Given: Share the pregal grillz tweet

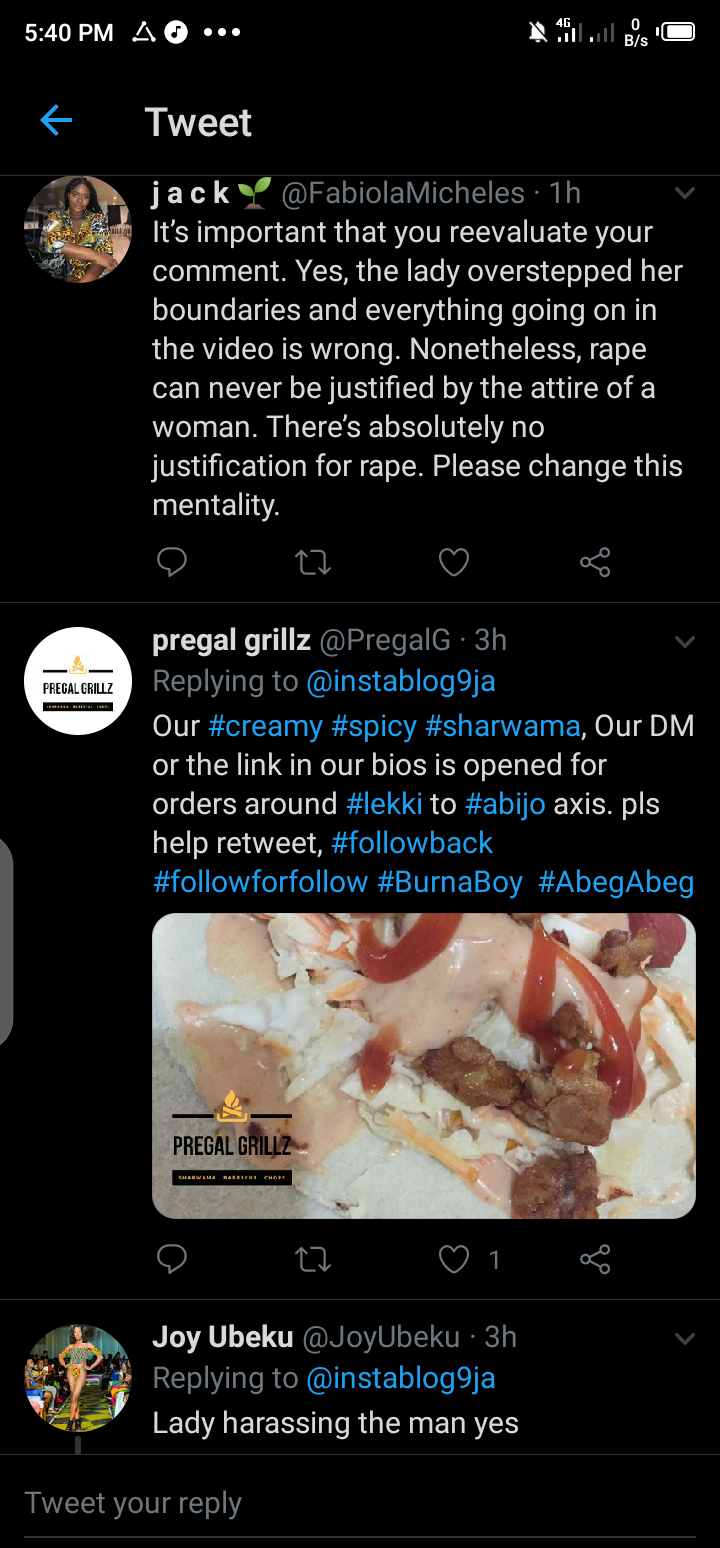Looking at the screenshot, I should [595, 1259].
